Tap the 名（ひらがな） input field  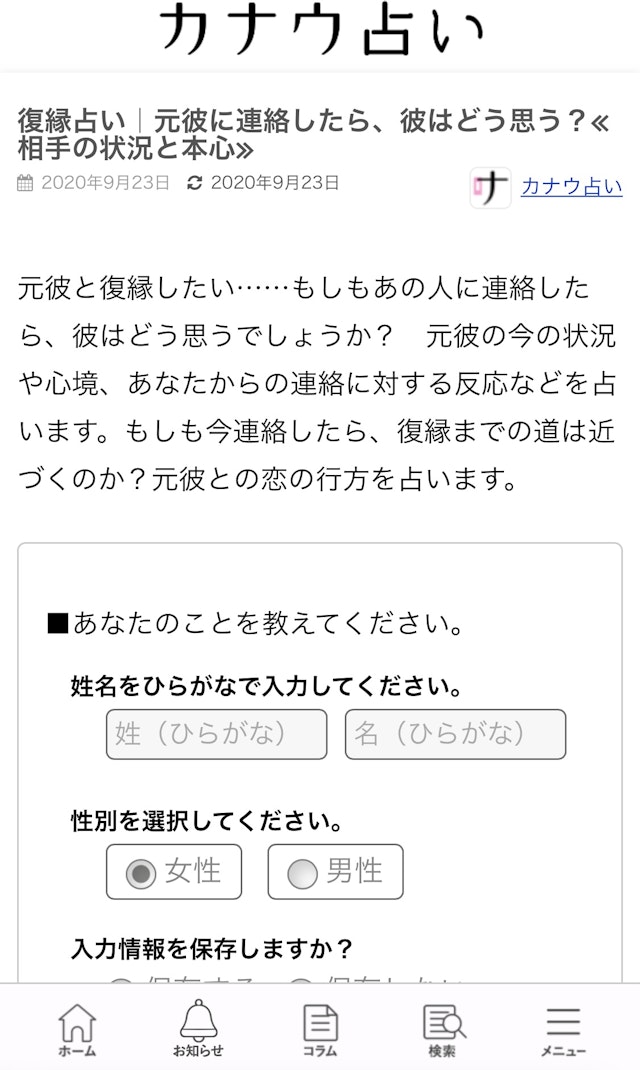tap(455, 734)
